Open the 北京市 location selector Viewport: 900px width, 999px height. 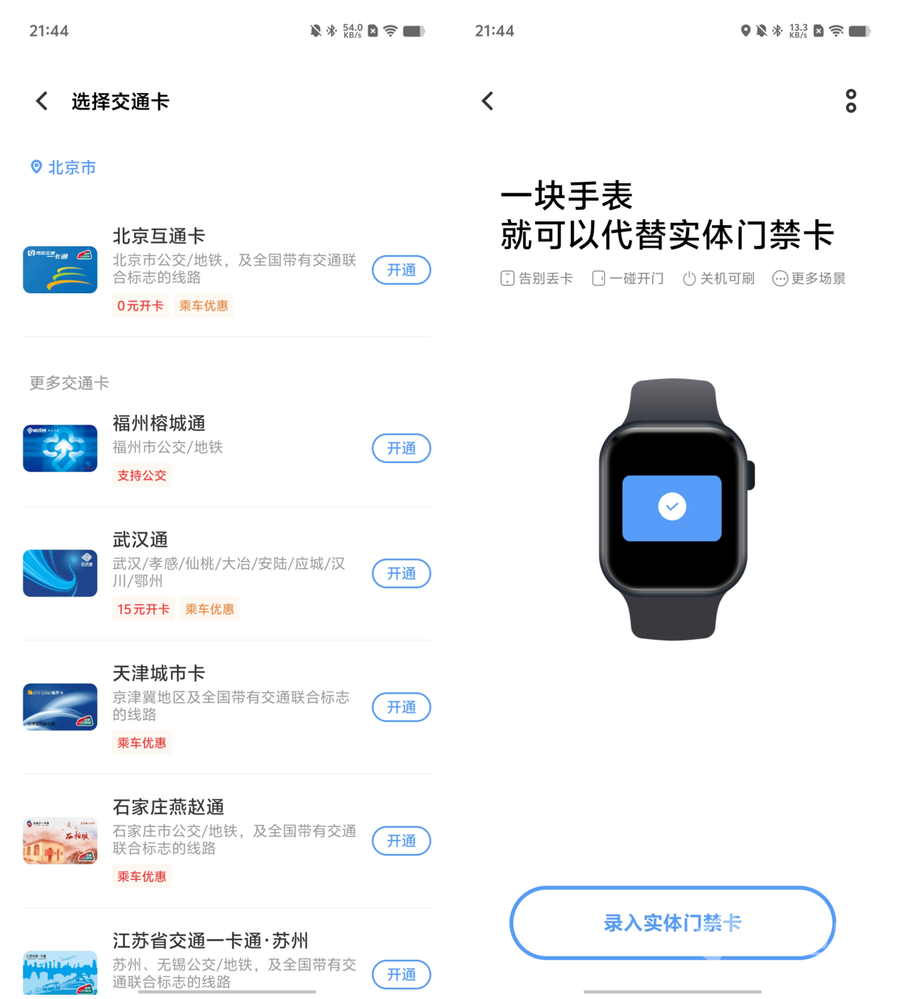[x=64, y=167]
